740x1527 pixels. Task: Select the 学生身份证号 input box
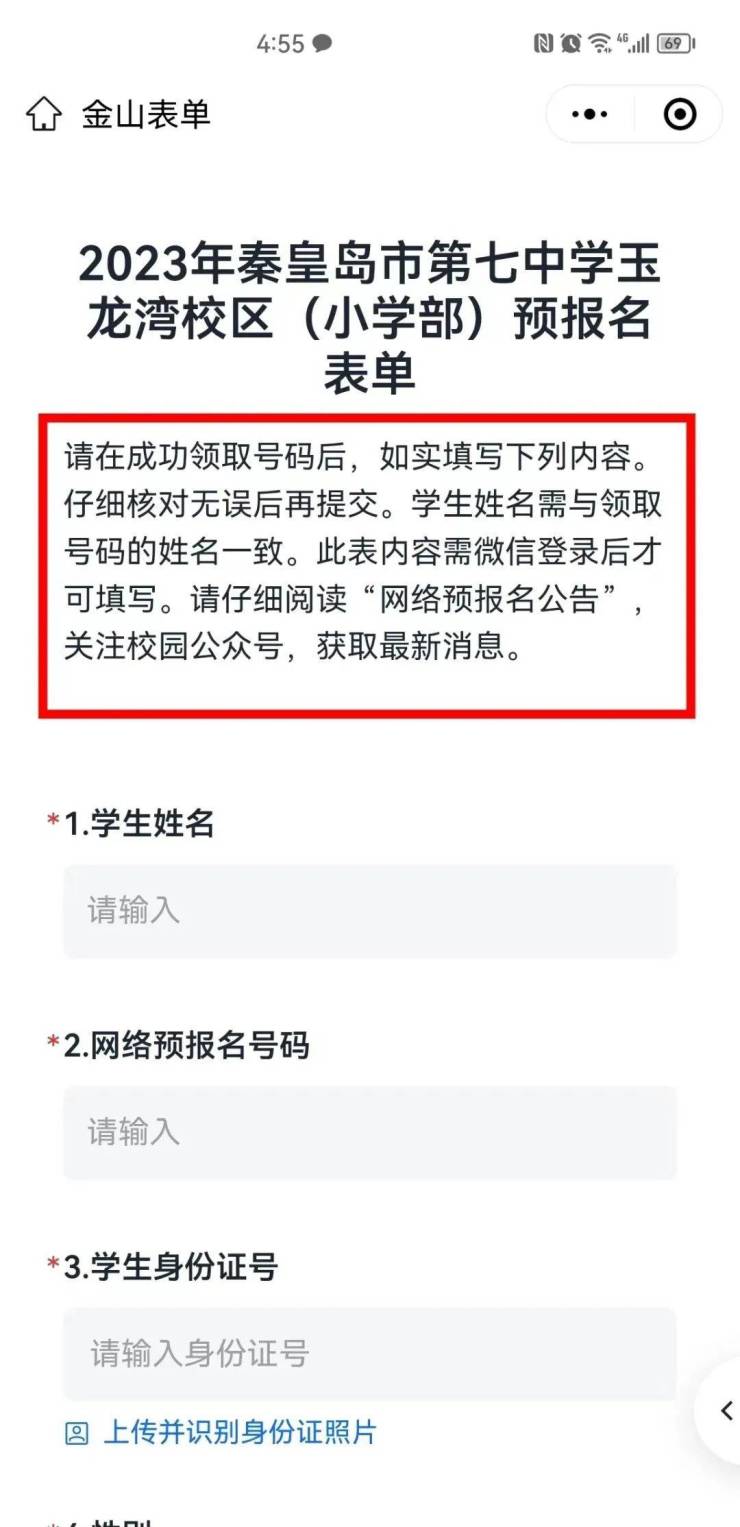point(370,1353)
